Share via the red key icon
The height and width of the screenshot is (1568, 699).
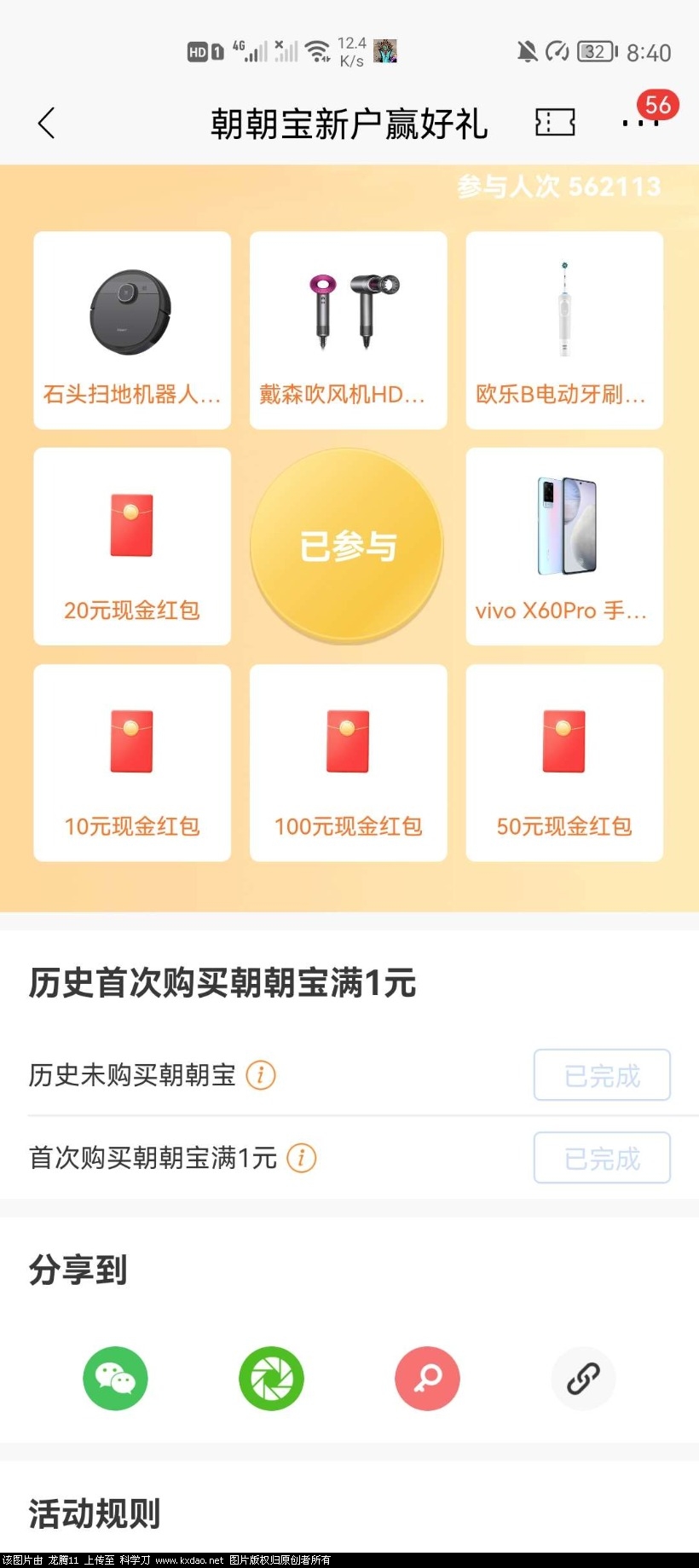pyautogui.click(x=427, y=1378)
